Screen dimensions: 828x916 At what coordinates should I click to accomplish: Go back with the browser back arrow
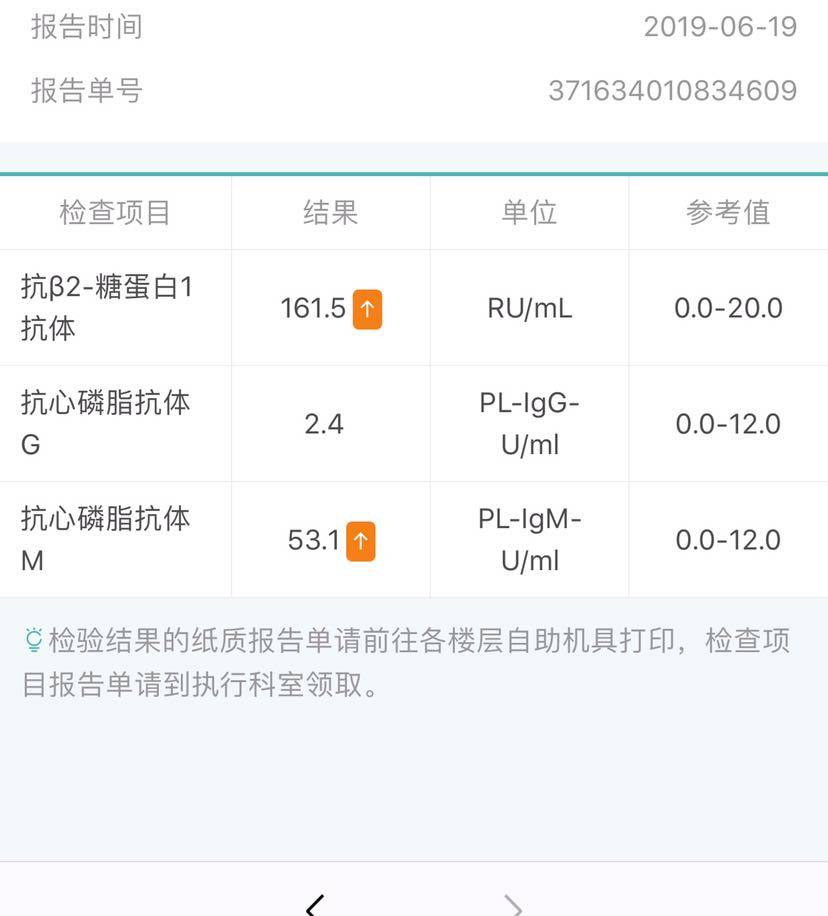(315, 905)
